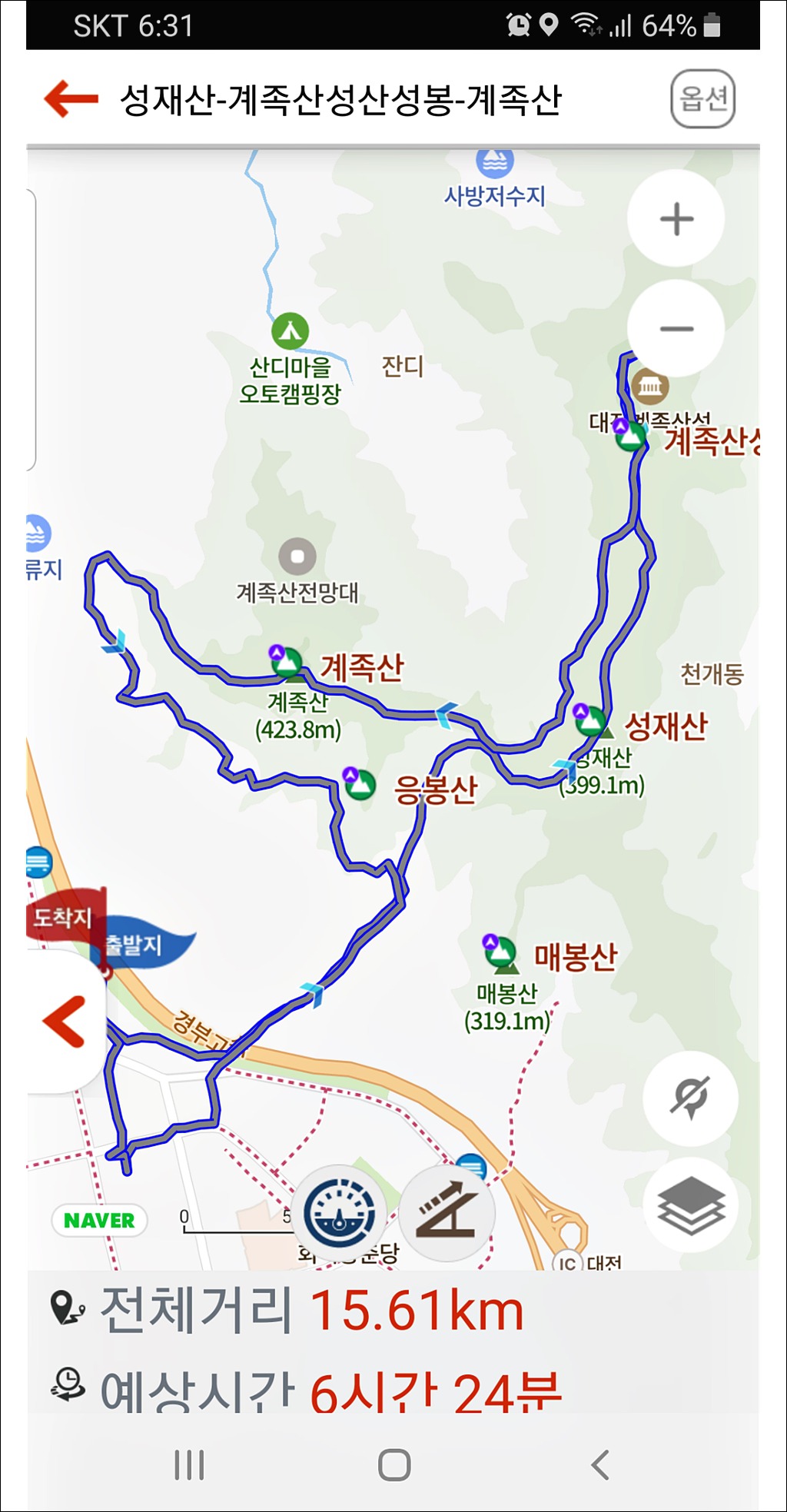
Task: Toggle the current location tracking button
Action: point(690,1098)
